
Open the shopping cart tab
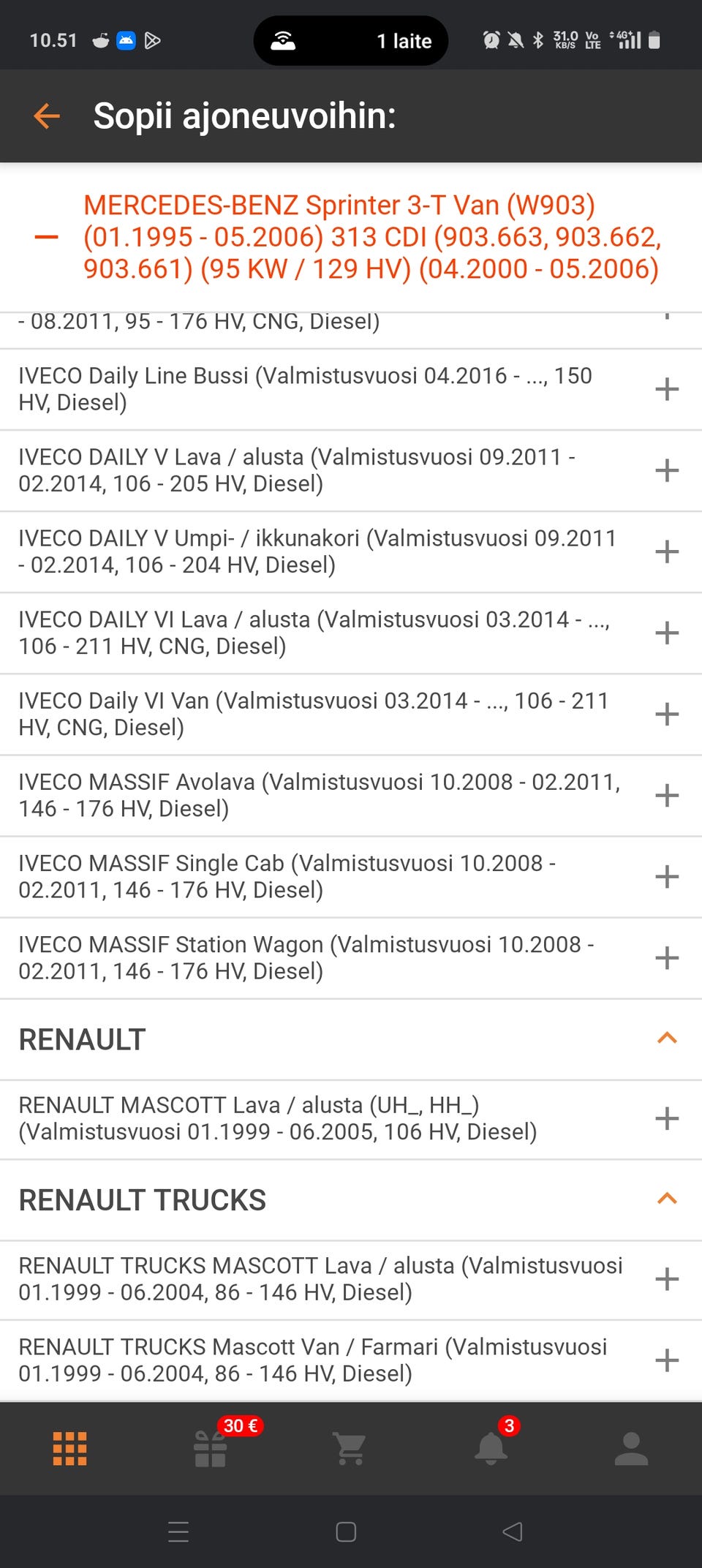[350, 1449]
